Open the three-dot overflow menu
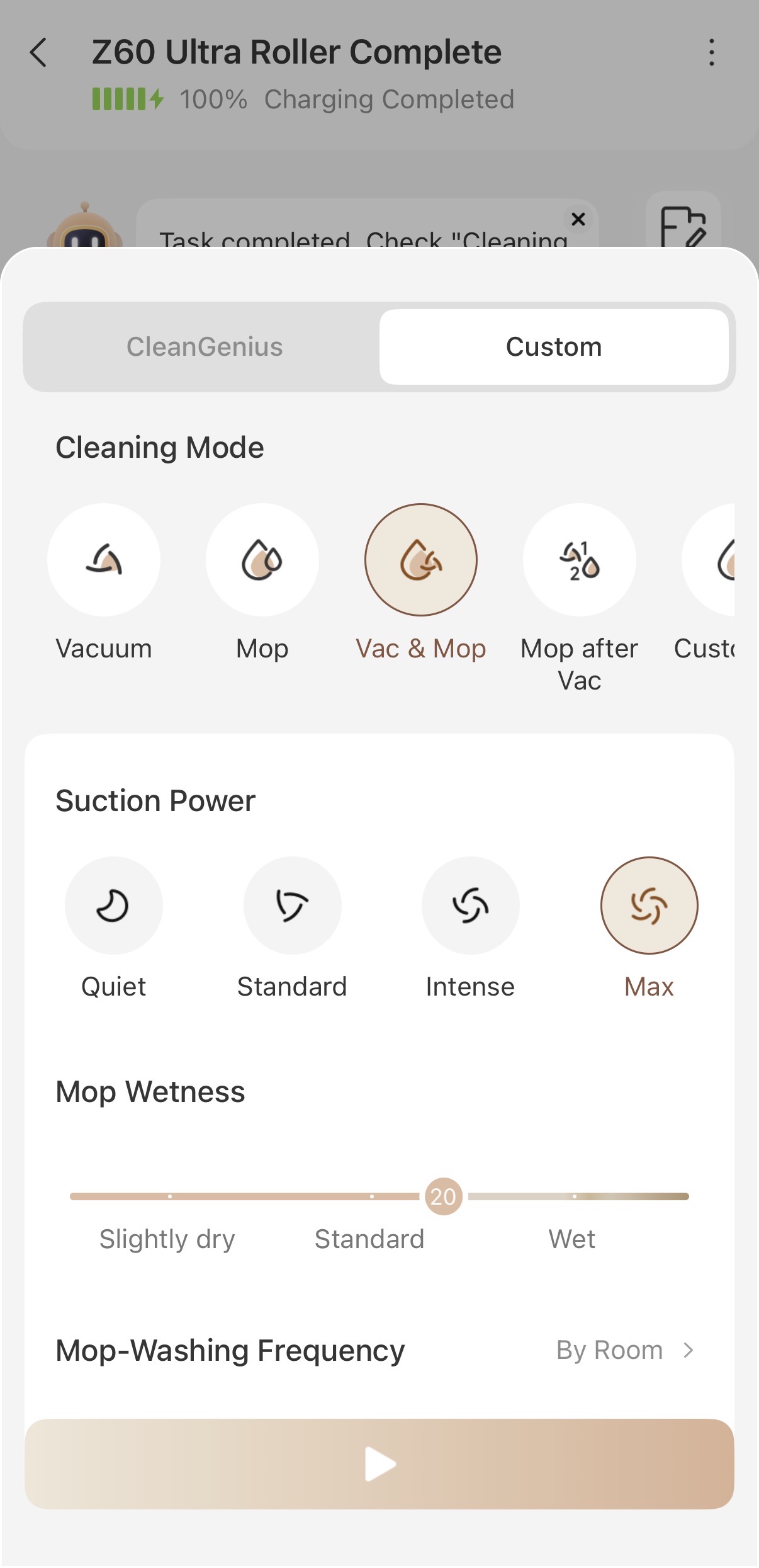 pos(711,52)
